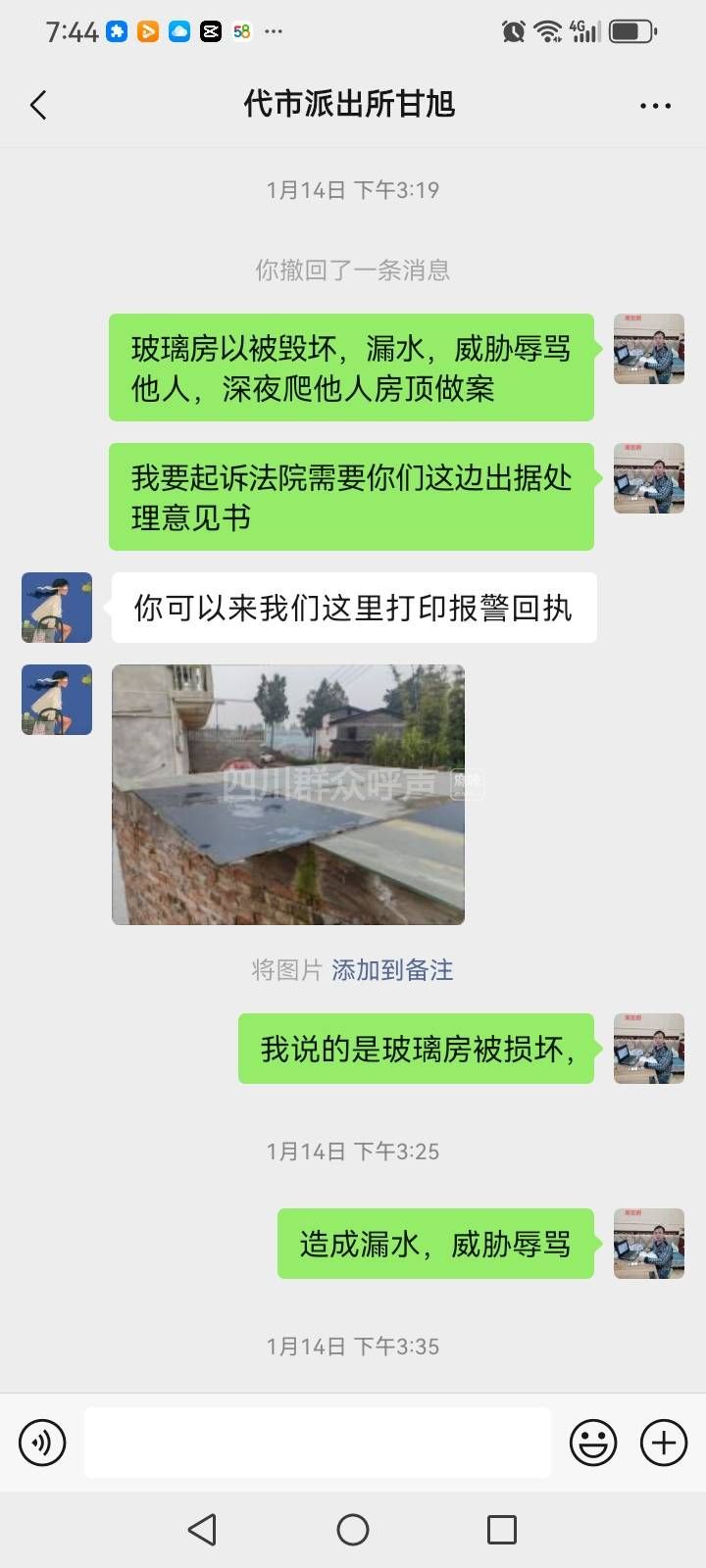The width and height of the screenshot is (706, 1568).
Task: Tap the 添加到备注 link
Action: point(392,970)
